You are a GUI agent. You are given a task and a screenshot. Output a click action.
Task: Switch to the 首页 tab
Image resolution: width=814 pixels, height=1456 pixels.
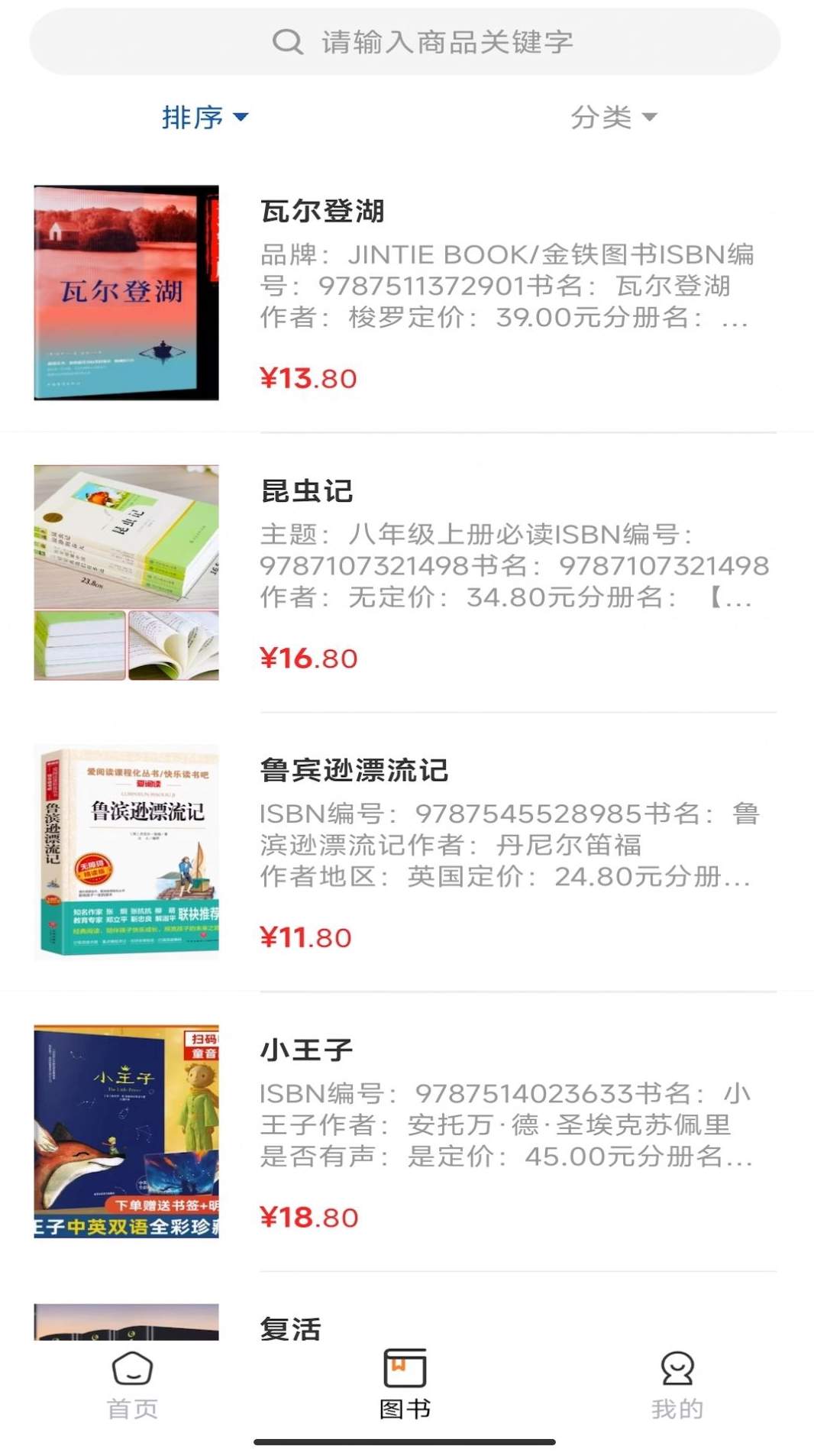[x=133, y=1386]
